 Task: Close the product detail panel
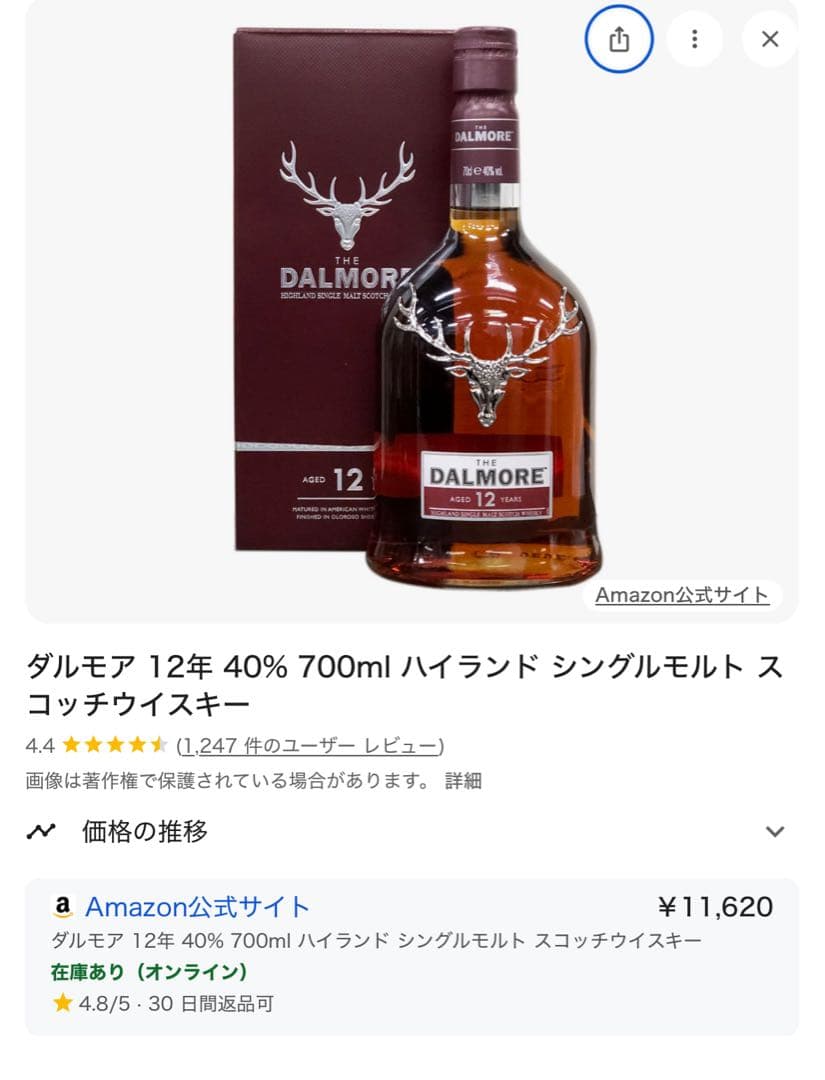[769, 40]
